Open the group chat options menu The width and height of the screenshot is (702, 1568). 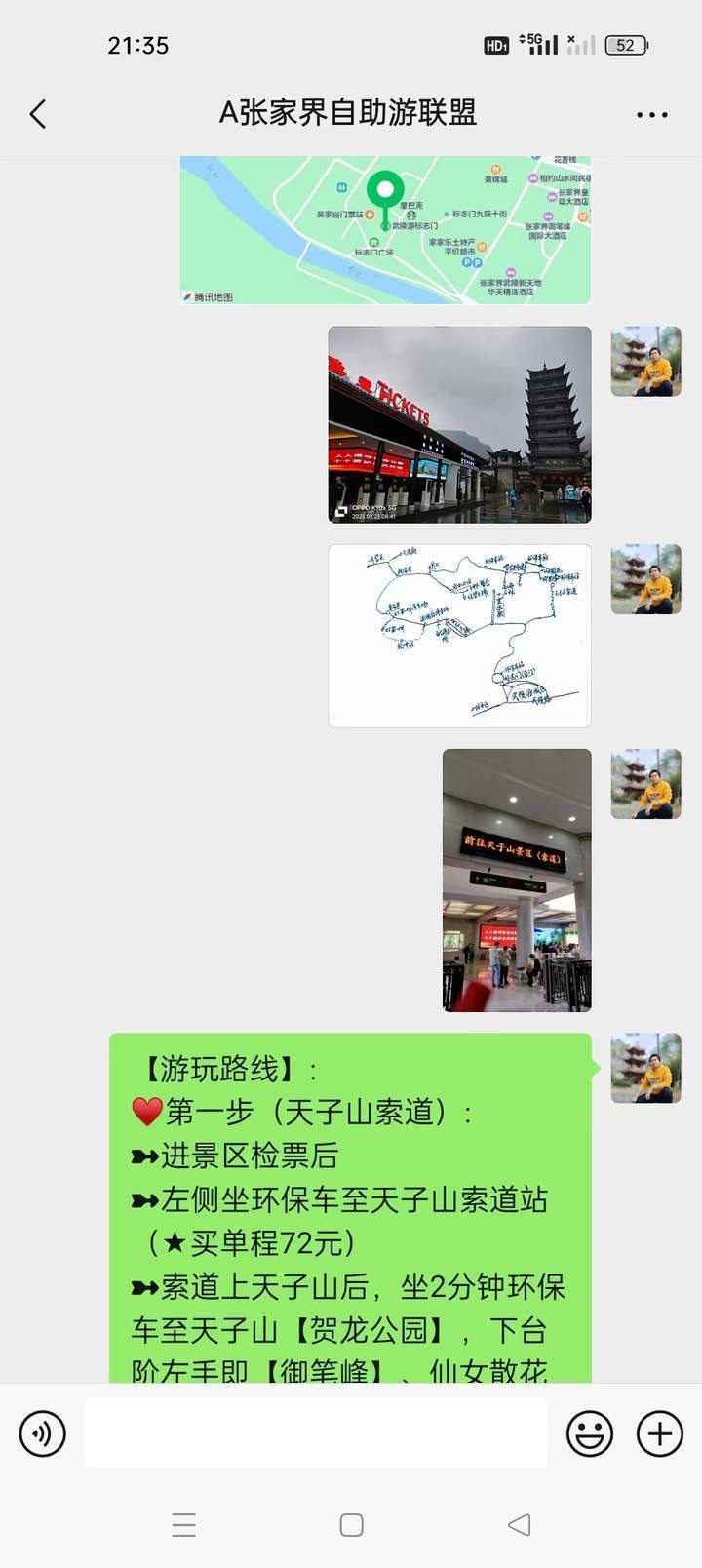point(651,114)
